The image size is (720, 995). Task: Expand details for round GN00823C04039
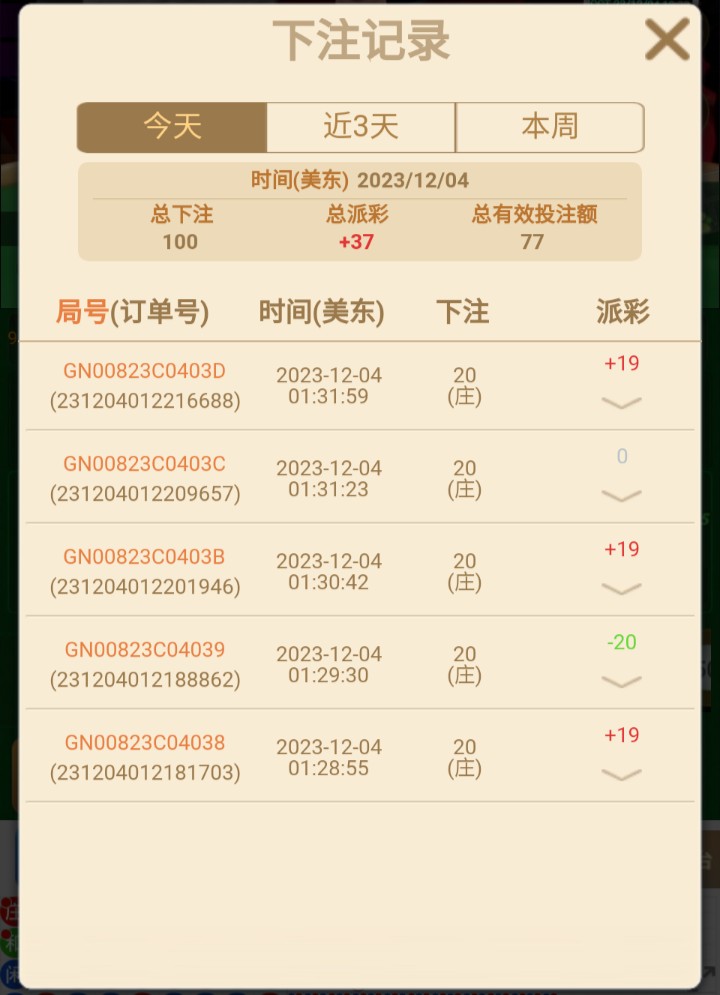click(x=621, y=682)
